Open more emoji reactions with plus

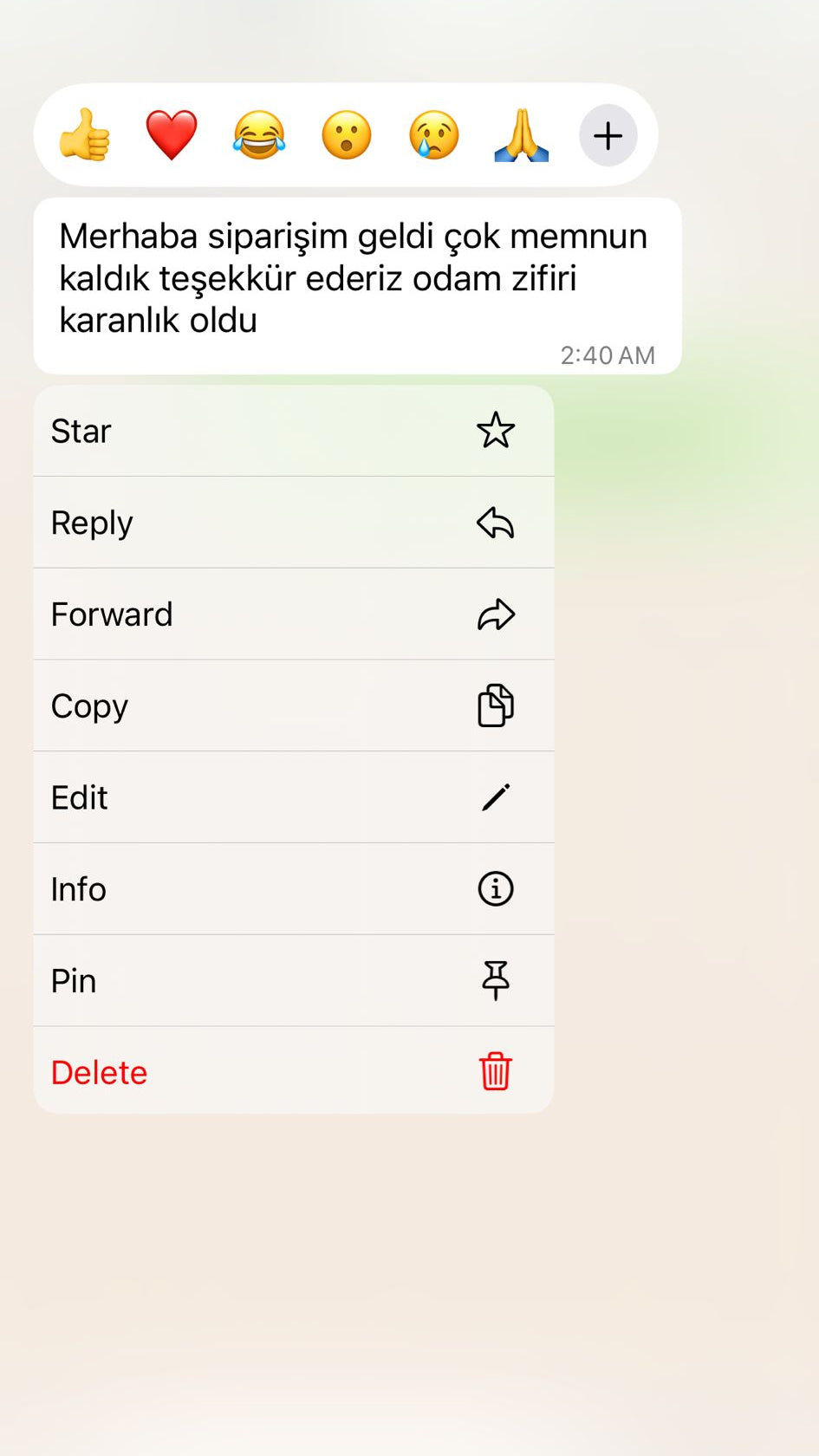tap(608, 135)
